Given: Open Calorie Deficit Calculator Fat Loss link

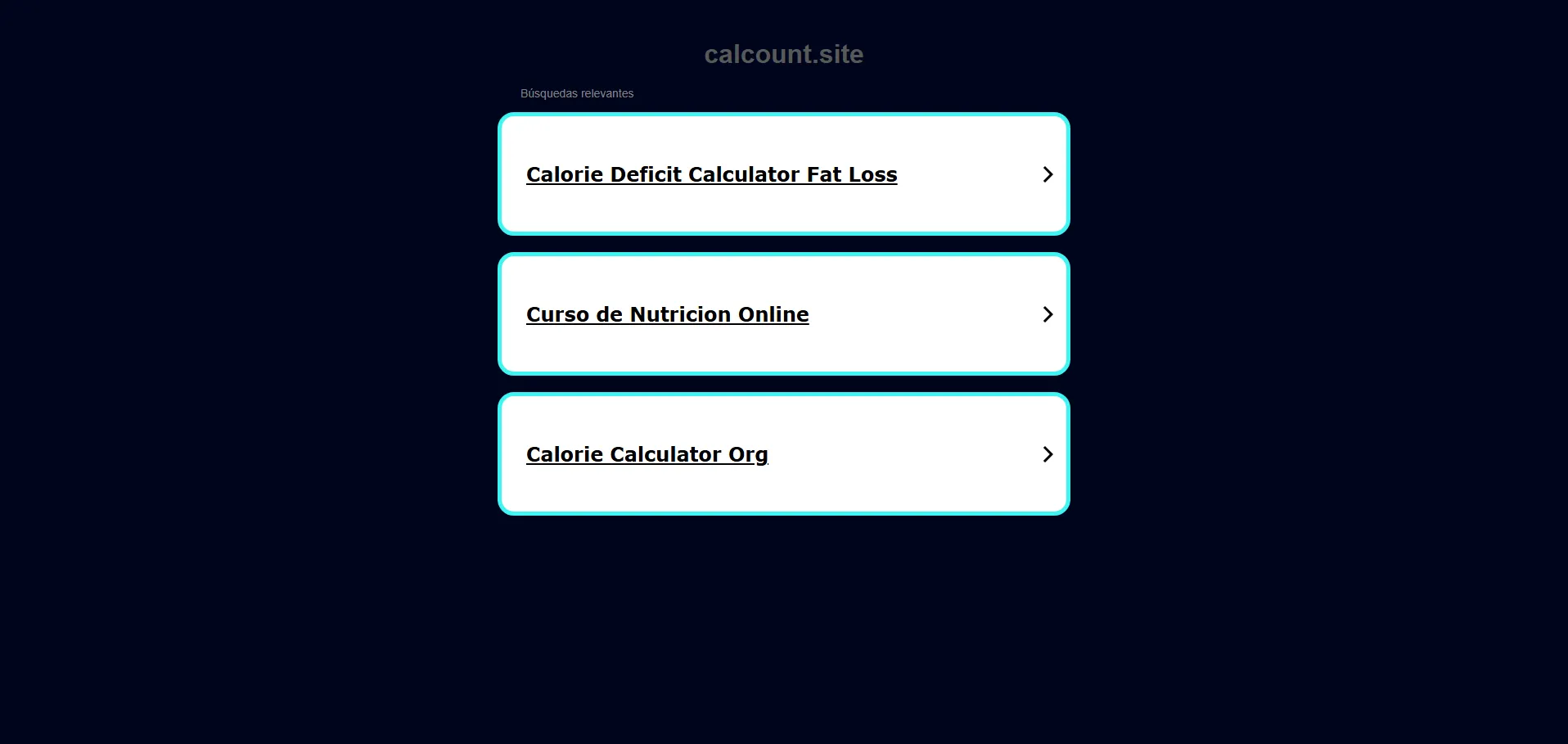Looking at the screenshot, I should coord(711,174).
